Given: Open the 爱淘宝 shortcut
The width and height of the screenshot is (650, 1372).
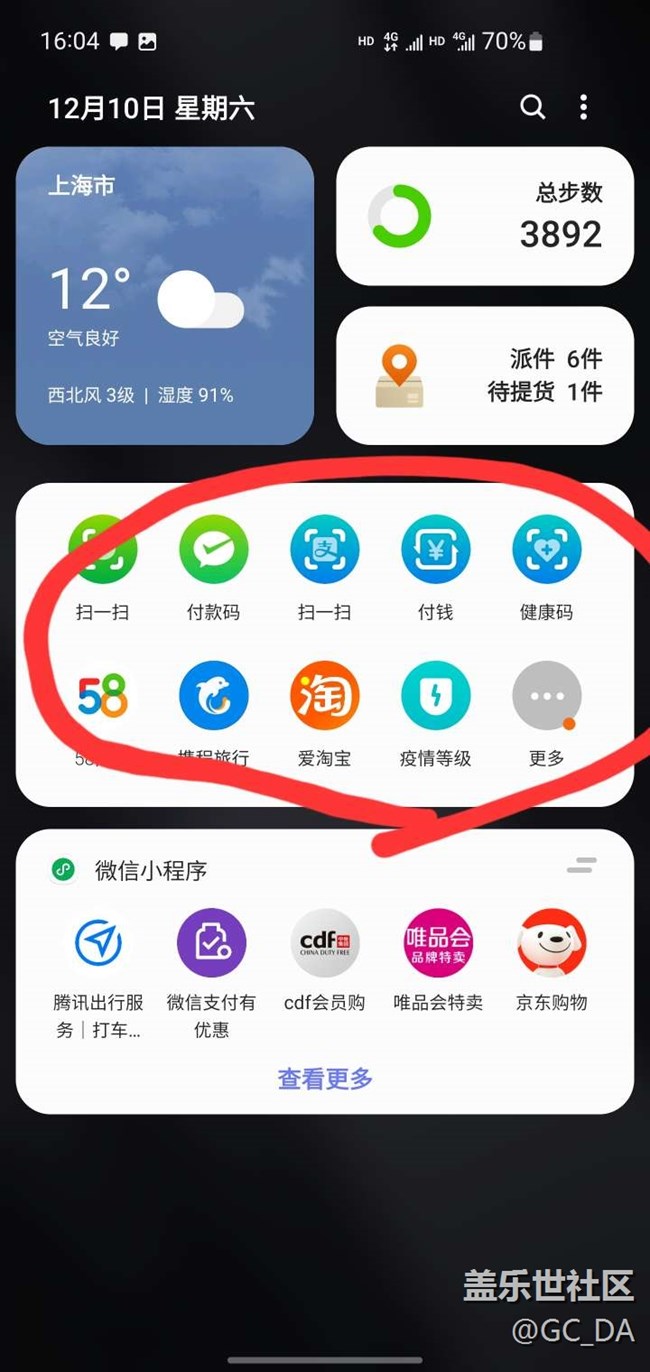Looking at the screenshot, I should point(324,696).
